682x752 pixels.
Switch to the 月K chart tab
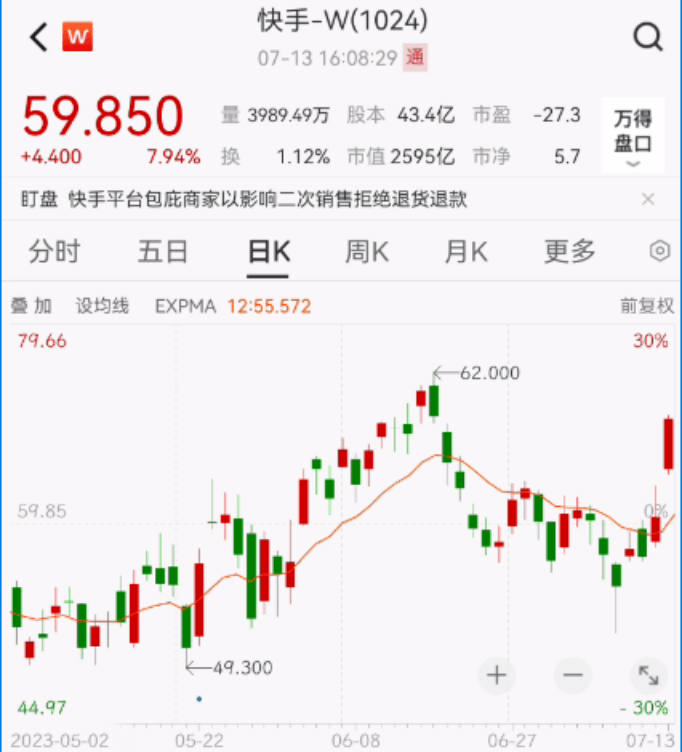tap(466, 252)
